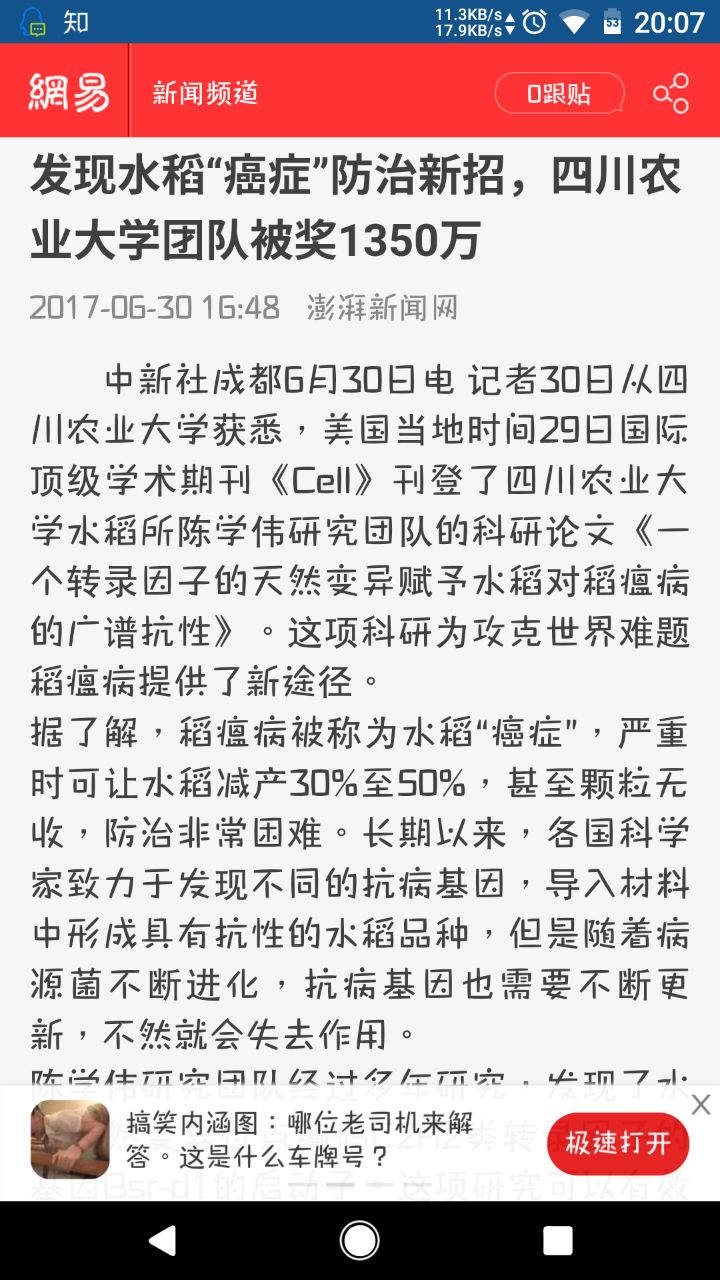
Task: Tap 极速打开 to open quickly
Action: click(617, 1143)
